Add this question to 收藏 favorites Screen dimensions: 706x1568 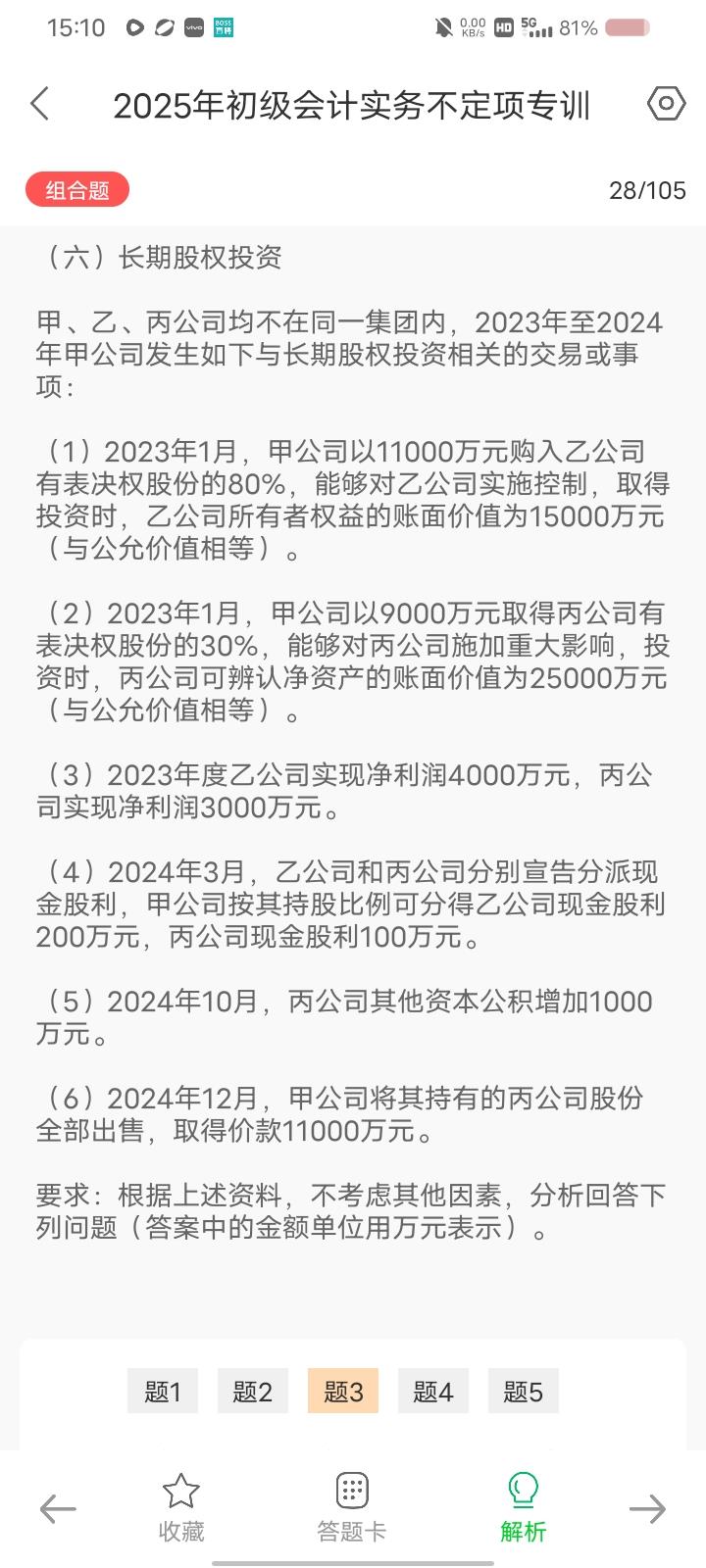click(181, 1507)
